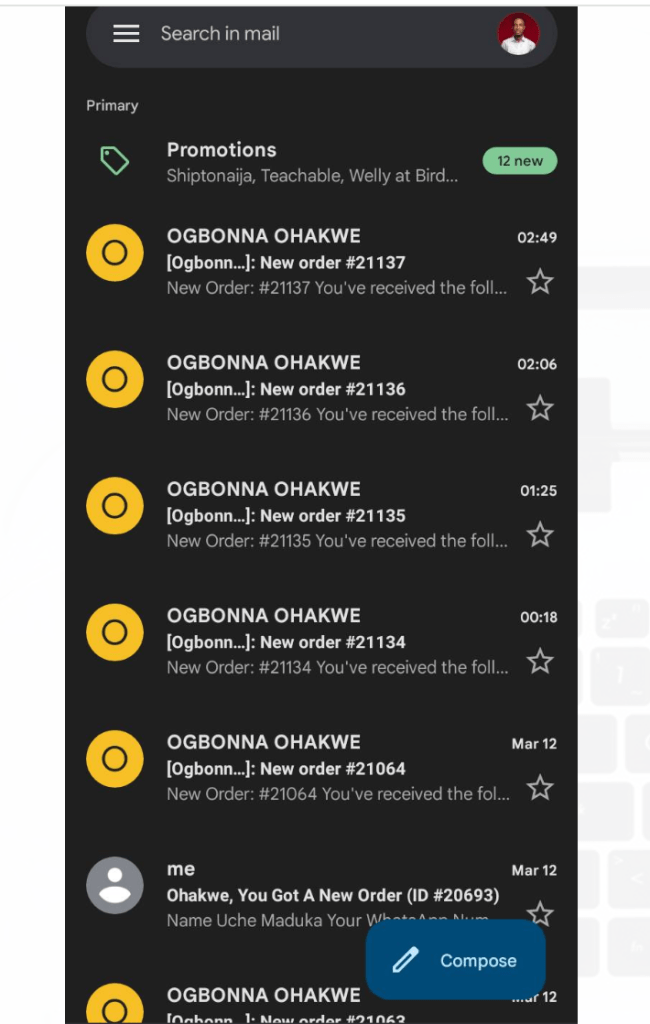Select sender avatar of order #21137 email

(x=115, y=253)
